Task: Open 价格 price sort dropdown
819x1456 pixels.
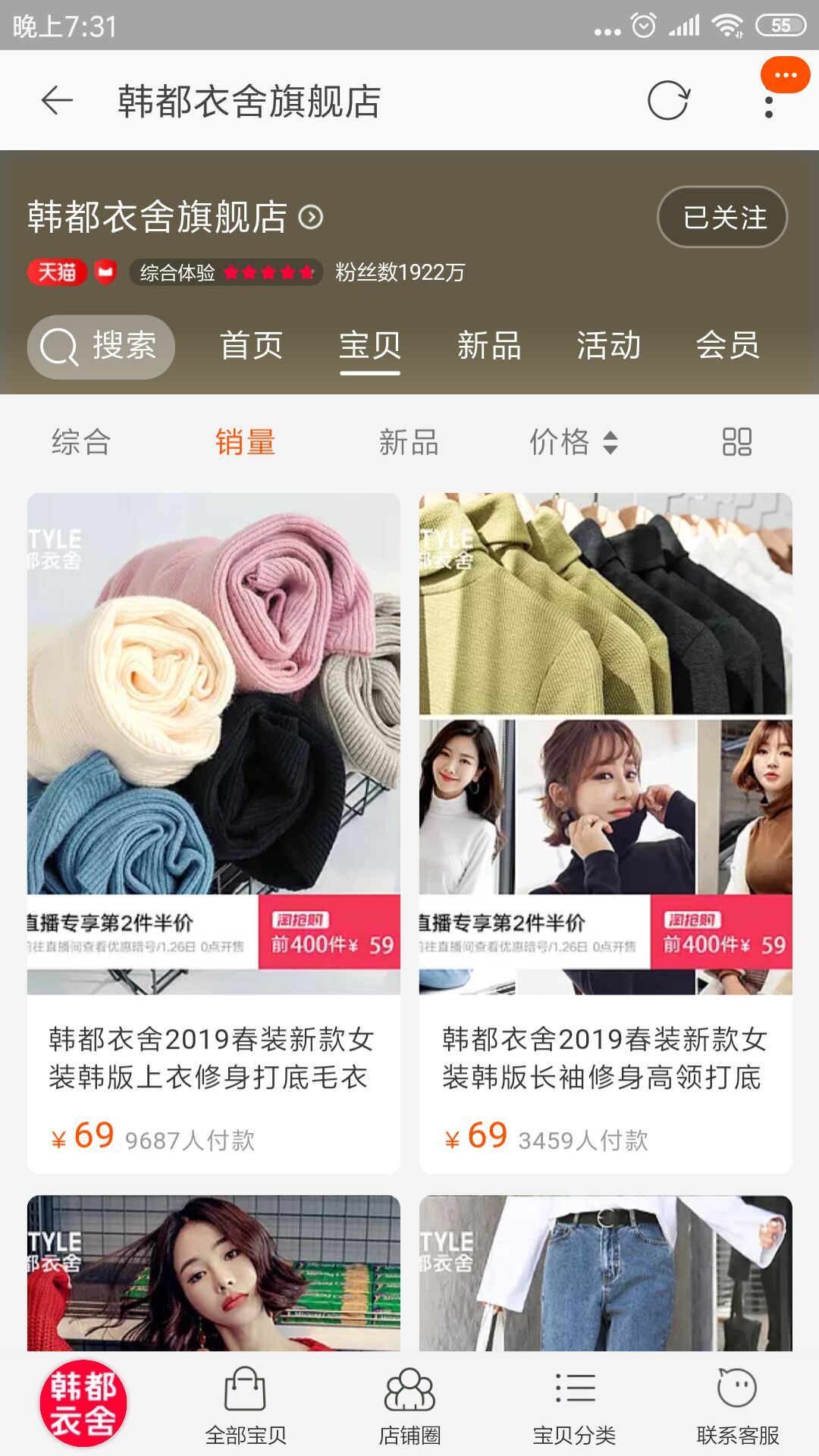Action: pyautogui.click(x=573, y=443)
